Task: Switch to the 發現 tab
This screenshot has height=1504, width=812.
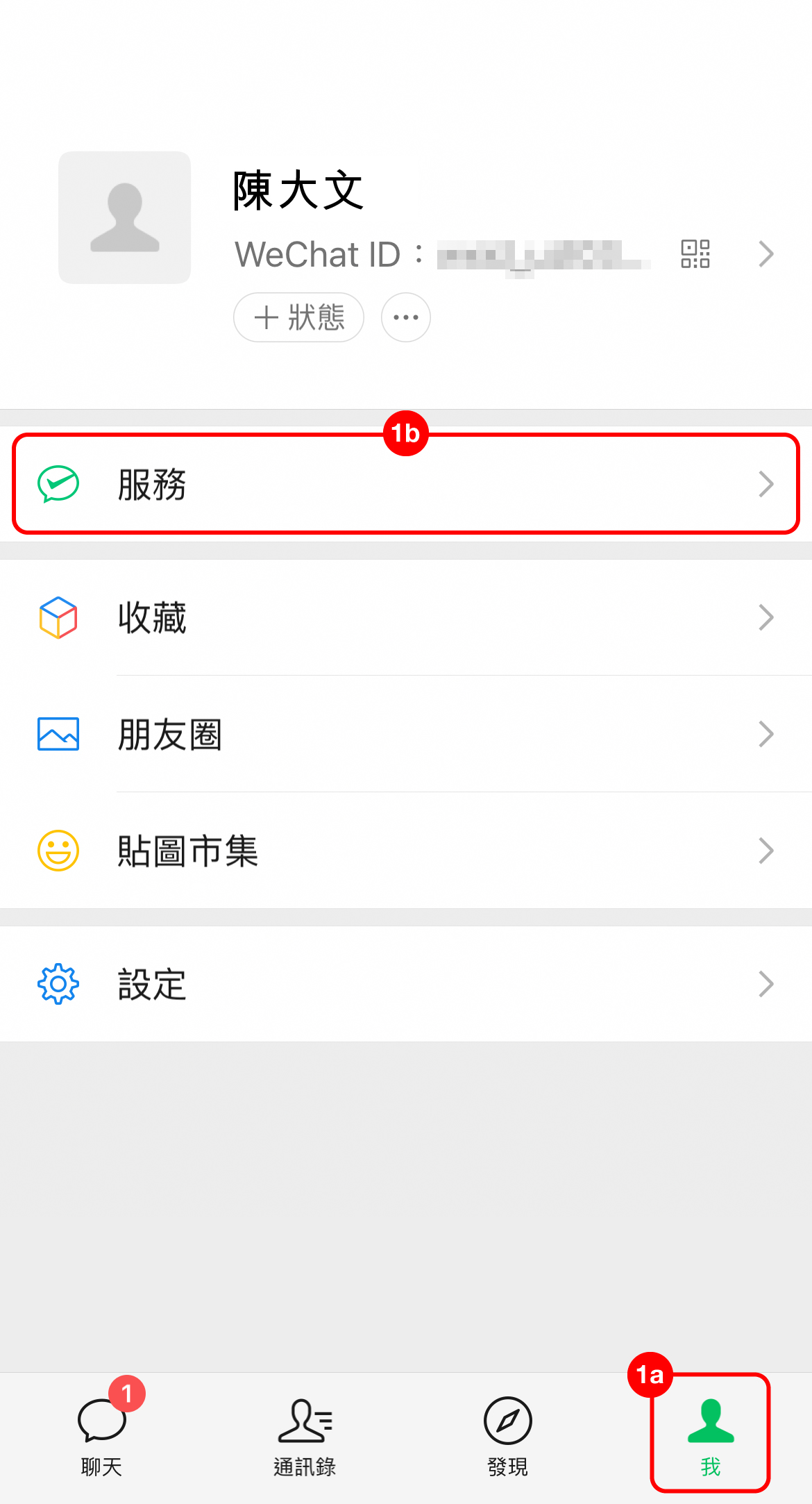Action: pyautogui.click(x=508, y=1437)
